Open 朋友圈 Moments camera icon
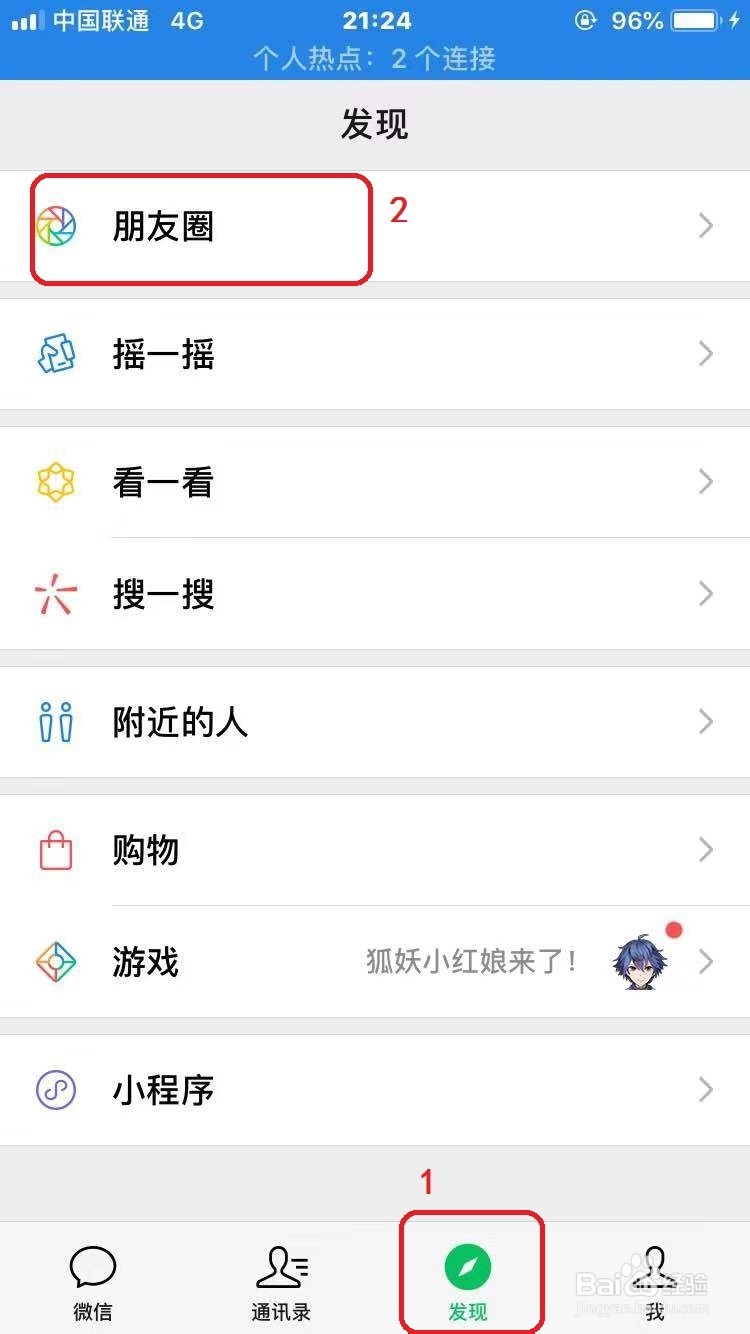750x1334 pixels. click(x=57, y=226)
